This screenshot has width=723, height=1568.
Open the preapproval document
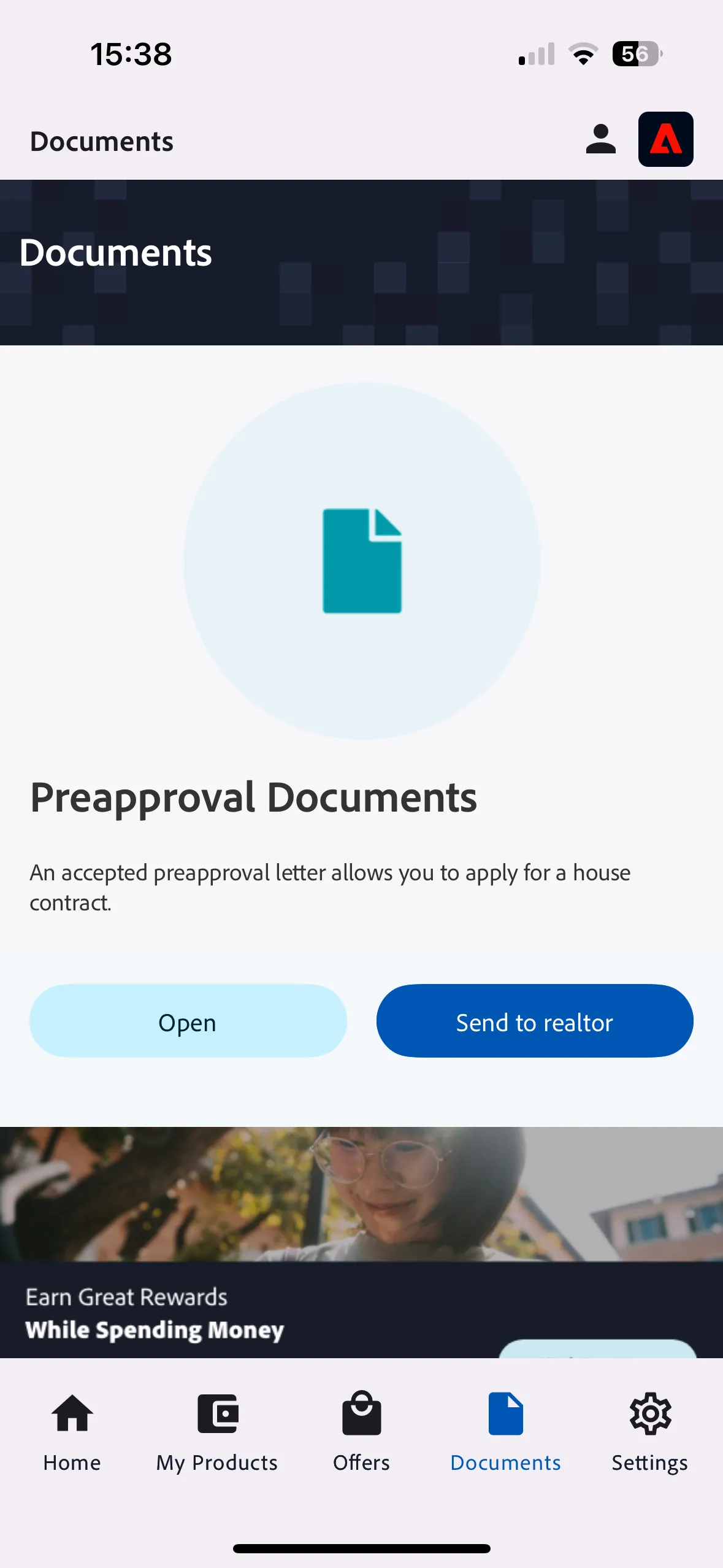(188, 1021)
